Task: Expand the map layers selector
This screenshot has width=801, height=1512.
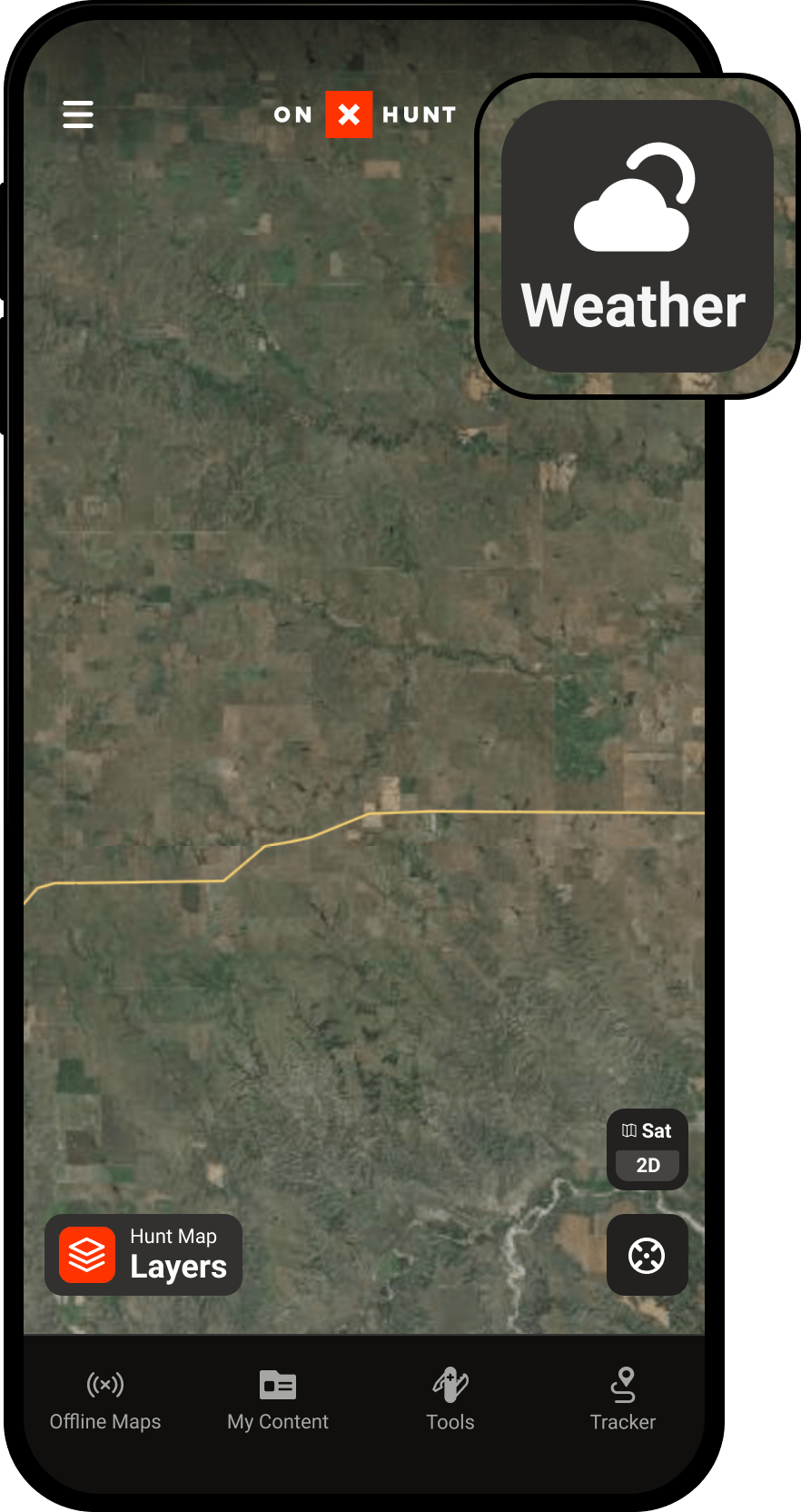Action: (x=143, y=1255)
